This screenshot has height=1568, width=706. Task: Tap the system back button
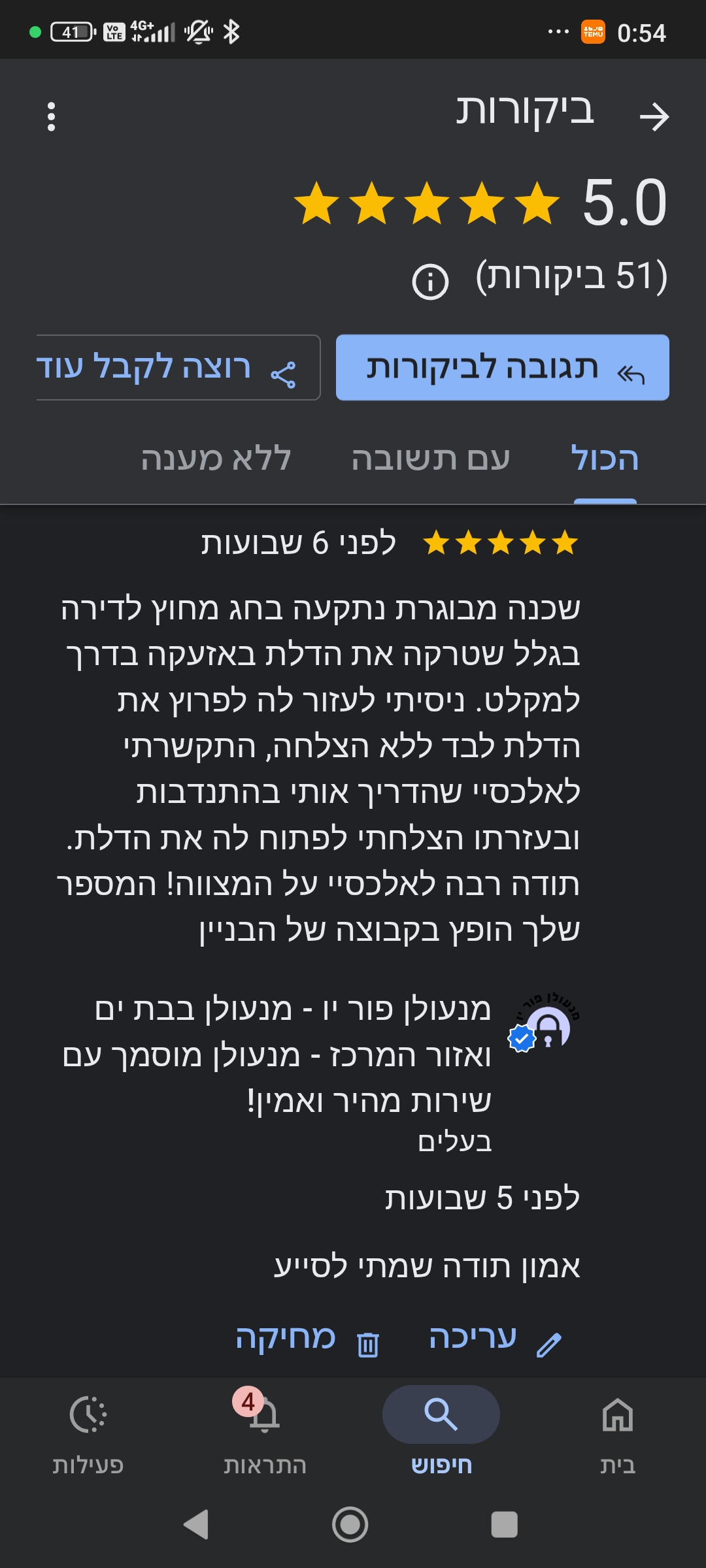click(195, 1524)
